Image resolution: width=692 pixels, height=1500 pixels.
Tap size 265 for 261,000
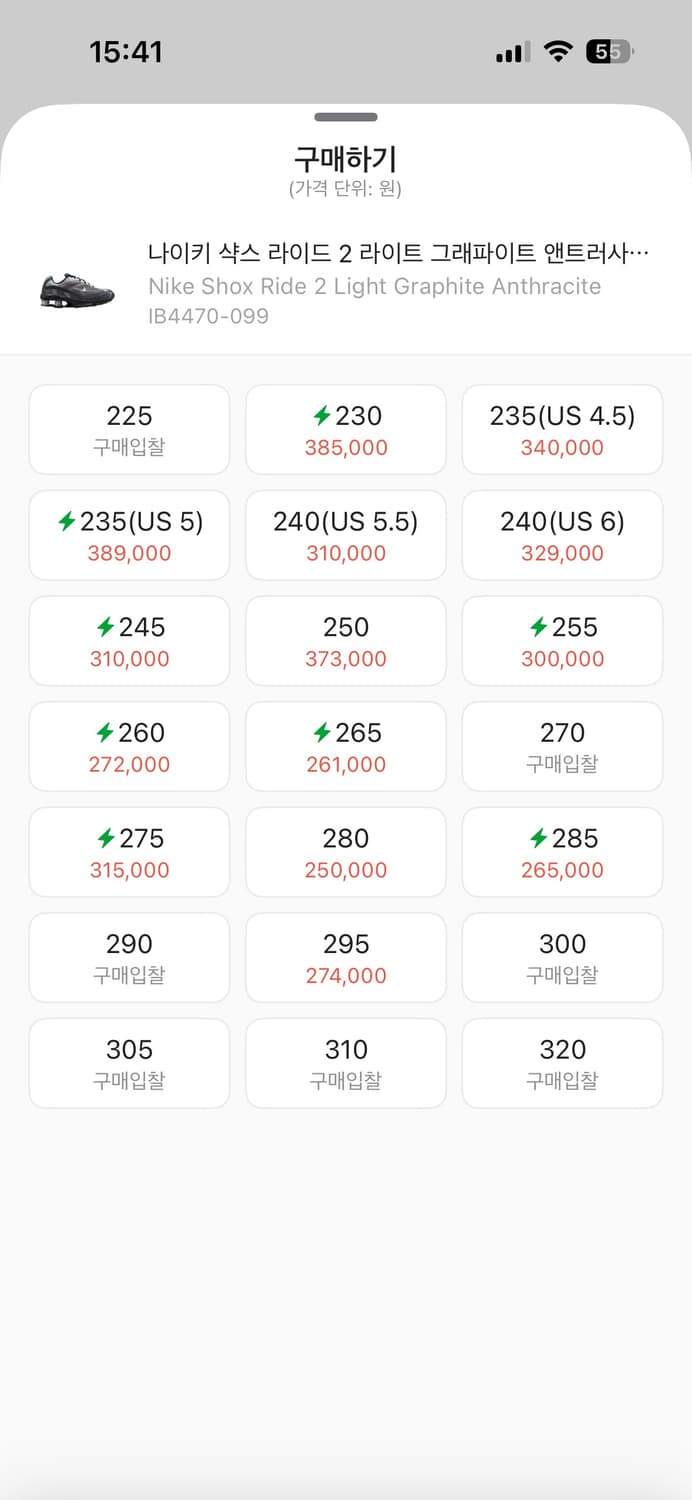[346, 747]
